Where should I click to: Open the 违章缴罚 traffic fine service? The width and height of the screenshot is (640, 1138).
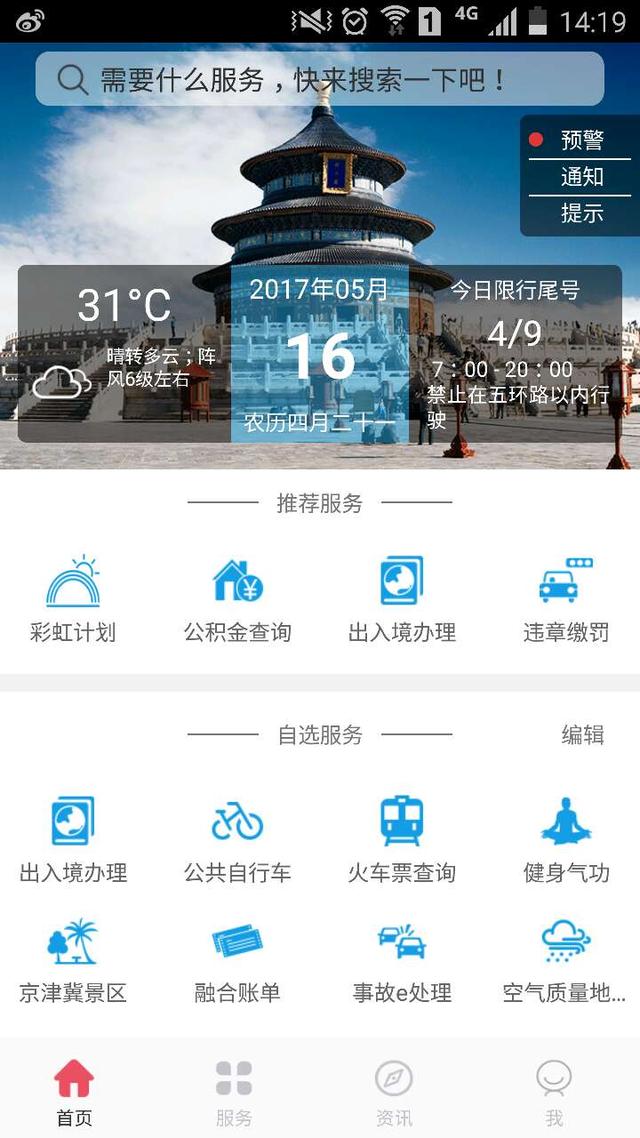pyautogui.click(x=566, y=599)
